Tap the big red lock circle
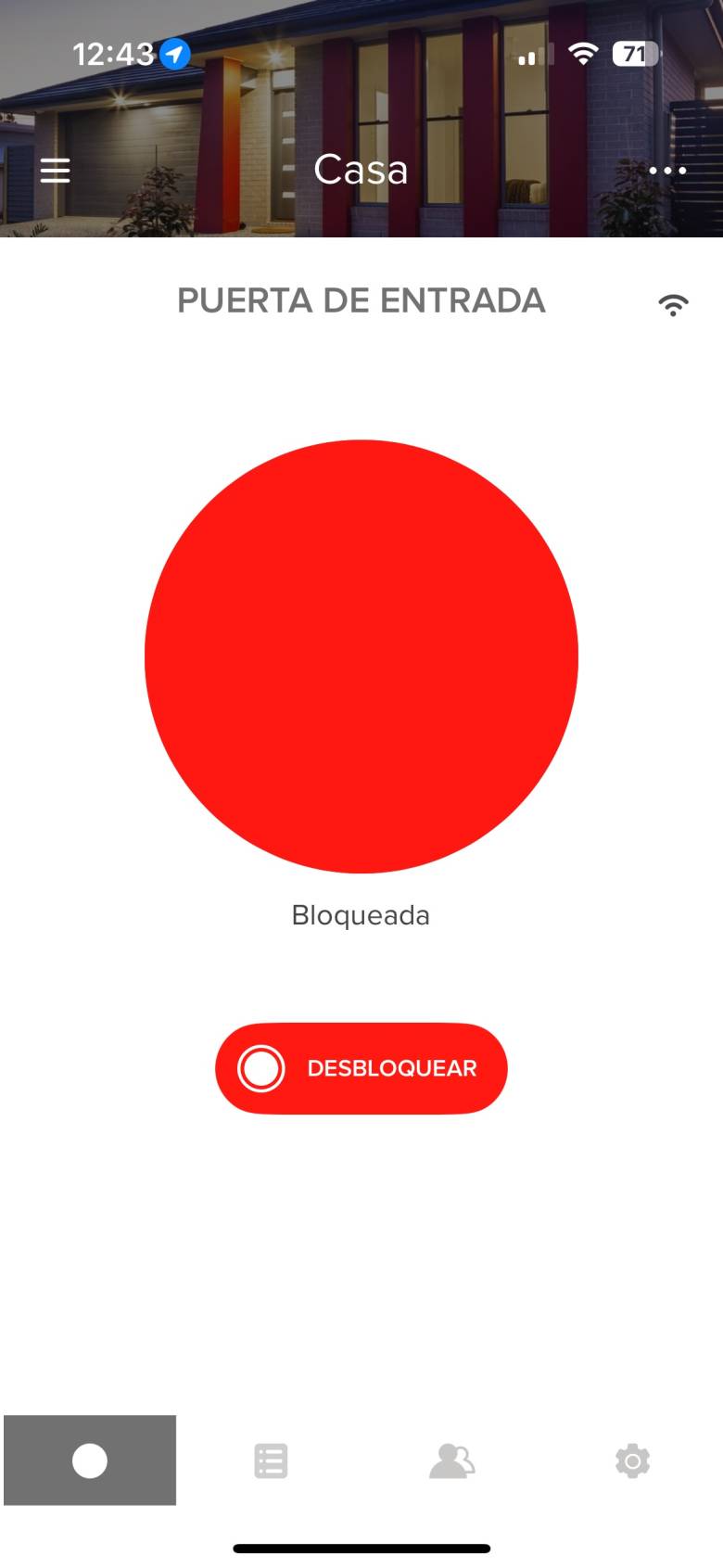Image resolution: width=723 pixels, height=1568 pixels. 361,657
